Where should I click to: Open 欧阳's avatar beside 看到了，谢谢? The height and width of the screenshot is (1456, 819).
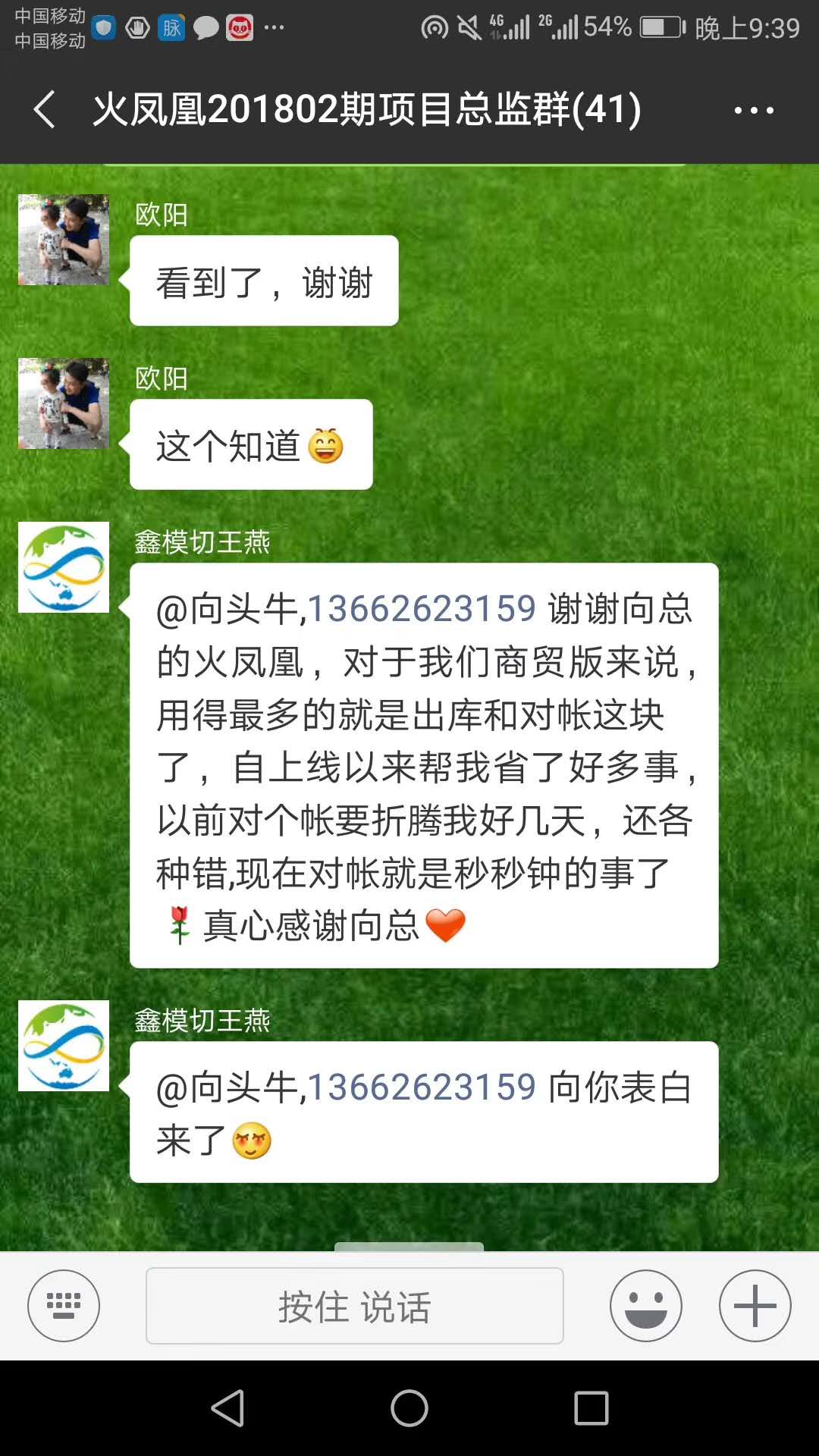(x=64, y=240)
